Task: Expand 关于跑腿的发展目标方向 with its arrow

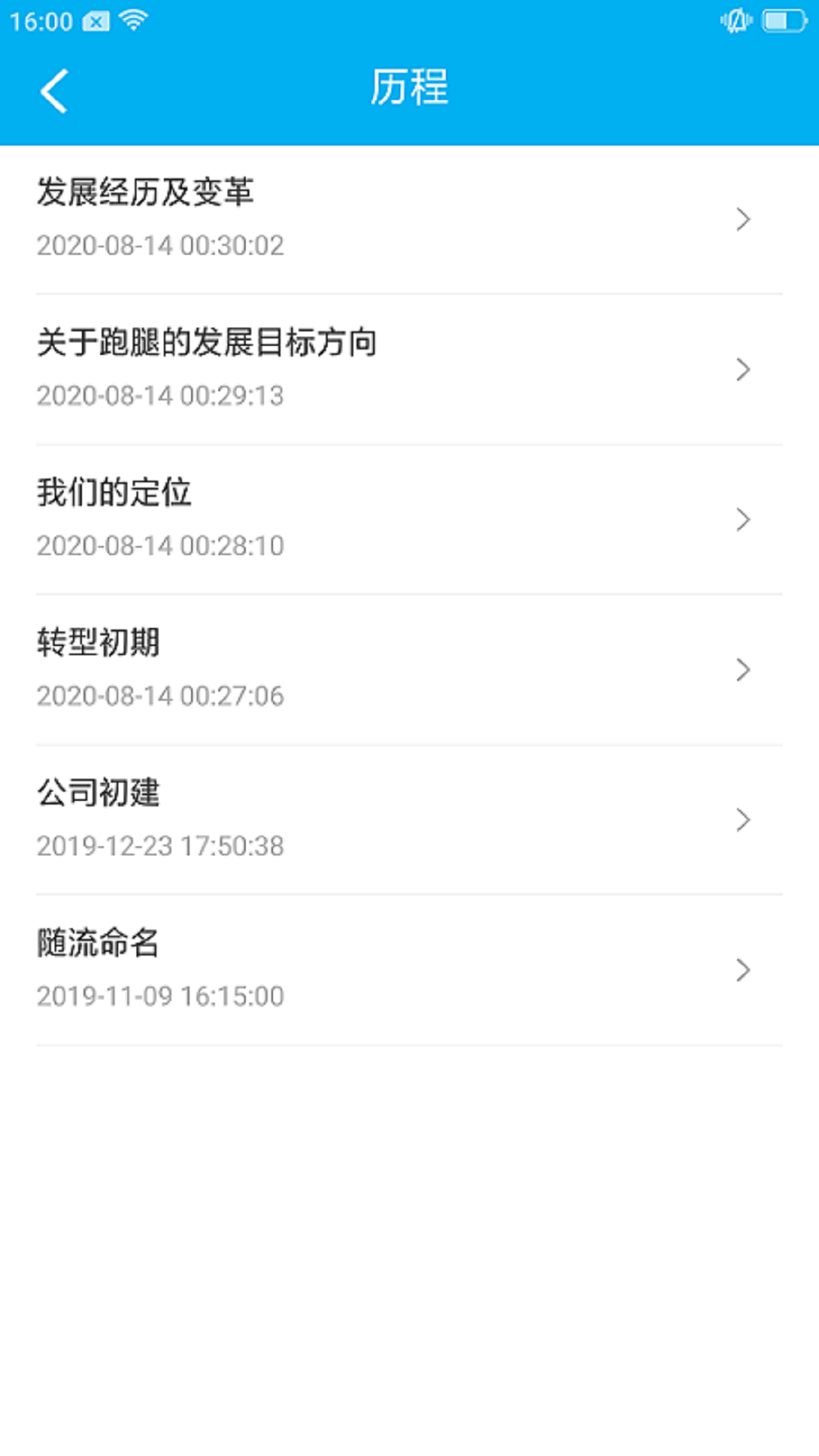Action: (744, 369)
